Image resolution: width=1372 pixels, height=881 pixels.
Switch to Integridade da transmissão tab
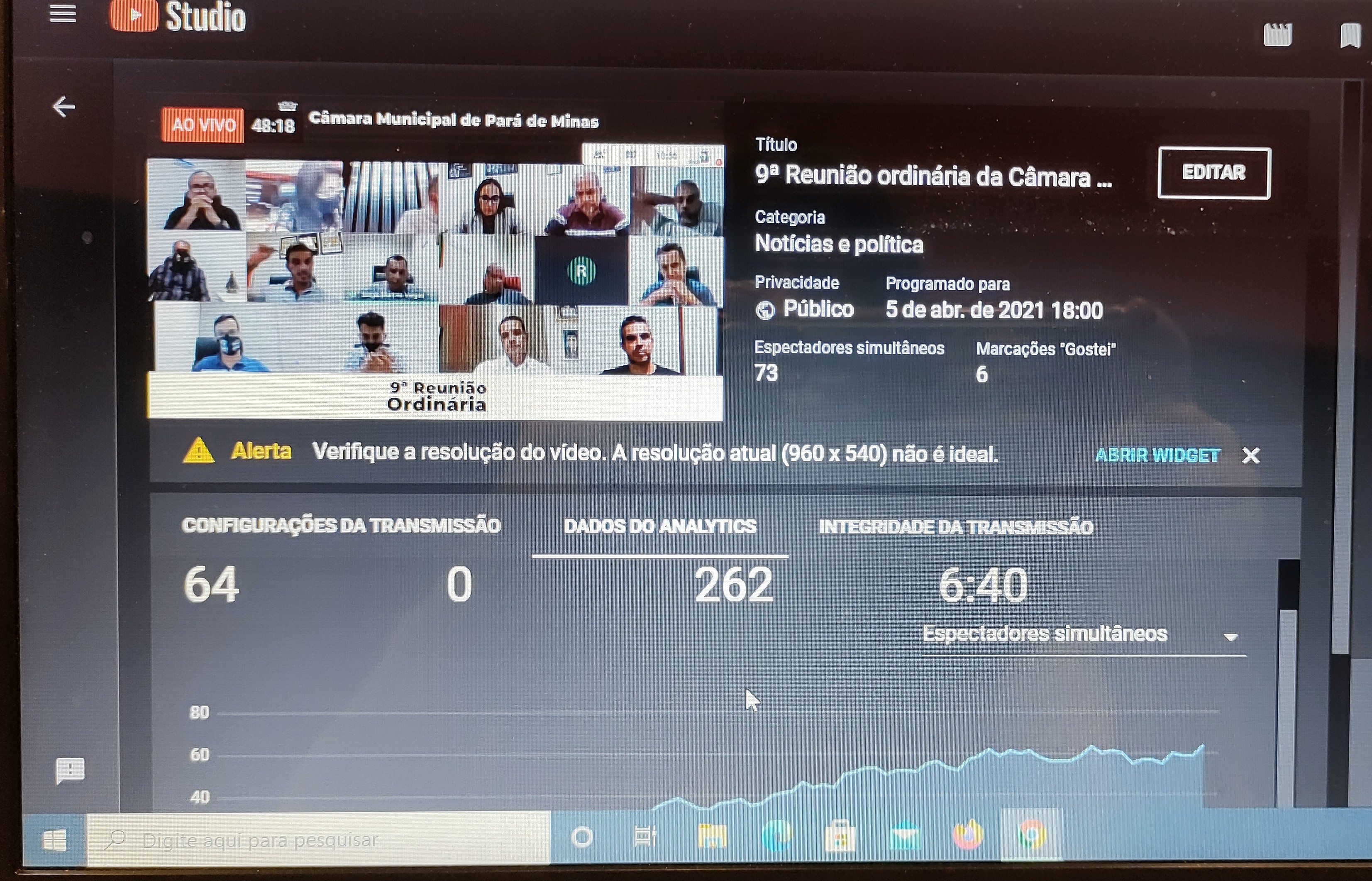pos(956,527)
